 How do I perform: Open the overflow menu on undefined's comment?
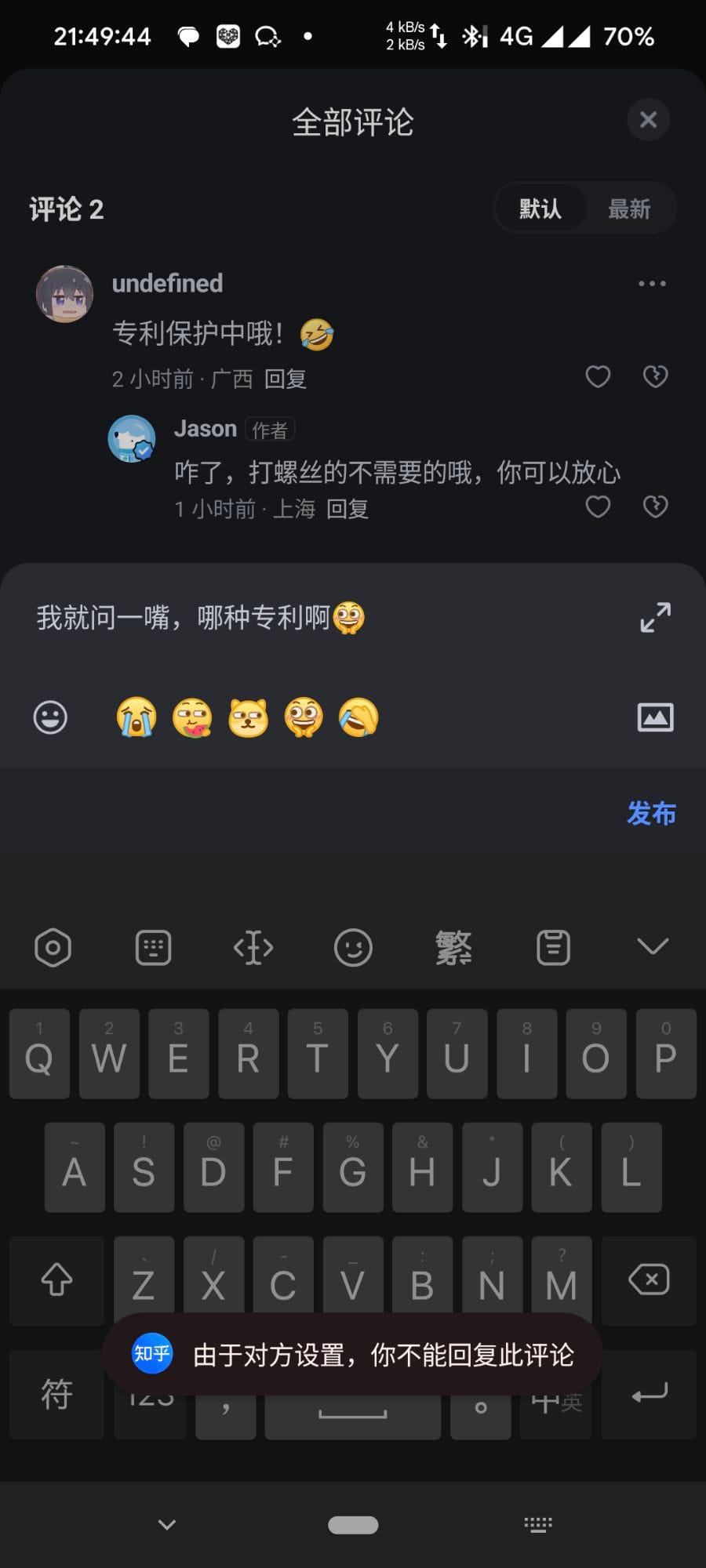pos(652,284)
